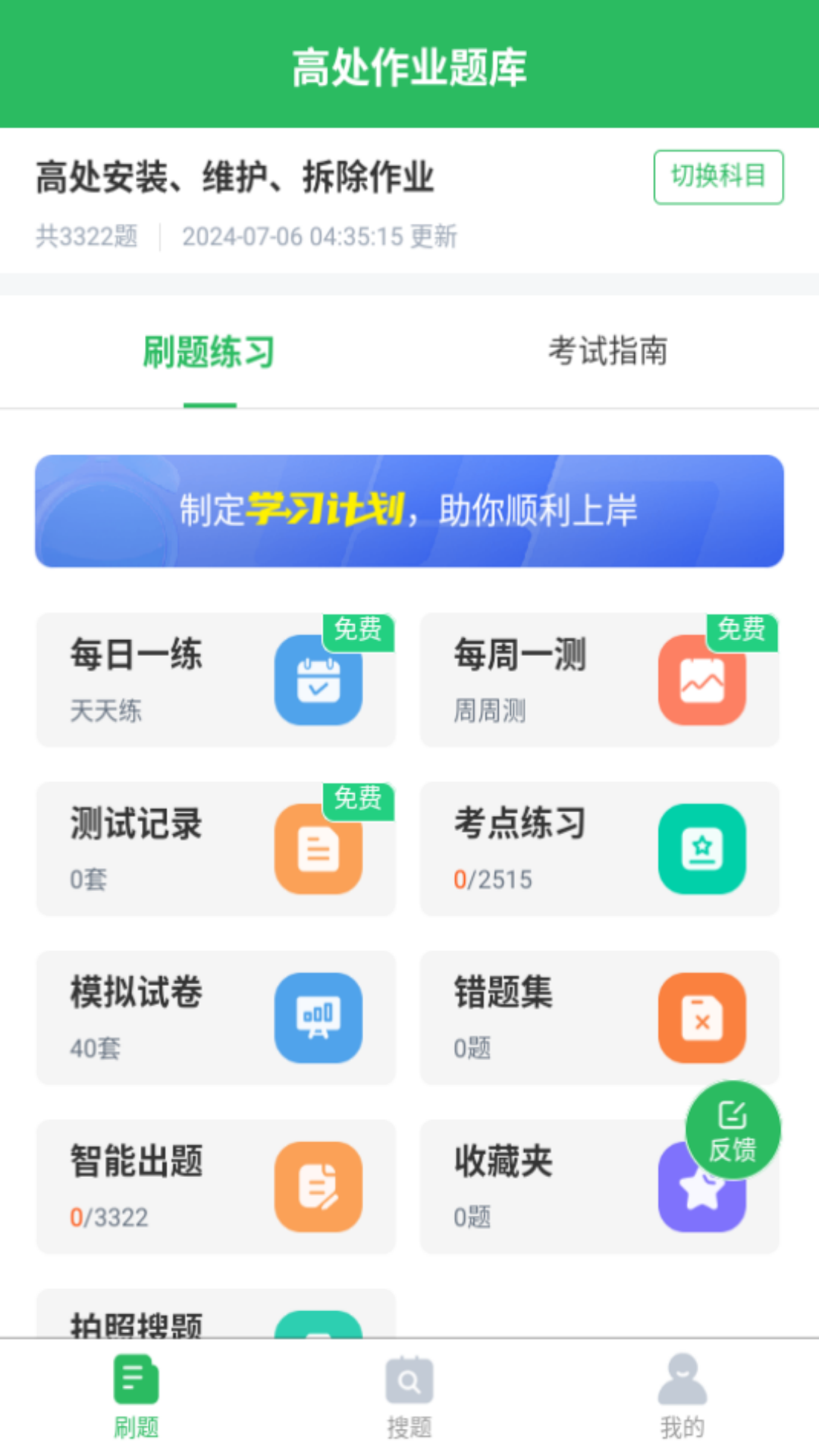The height and width of the screenshot is (1456, 819).
Task: Open the 每日一练 calendar icon
Action: coord(318,680)
